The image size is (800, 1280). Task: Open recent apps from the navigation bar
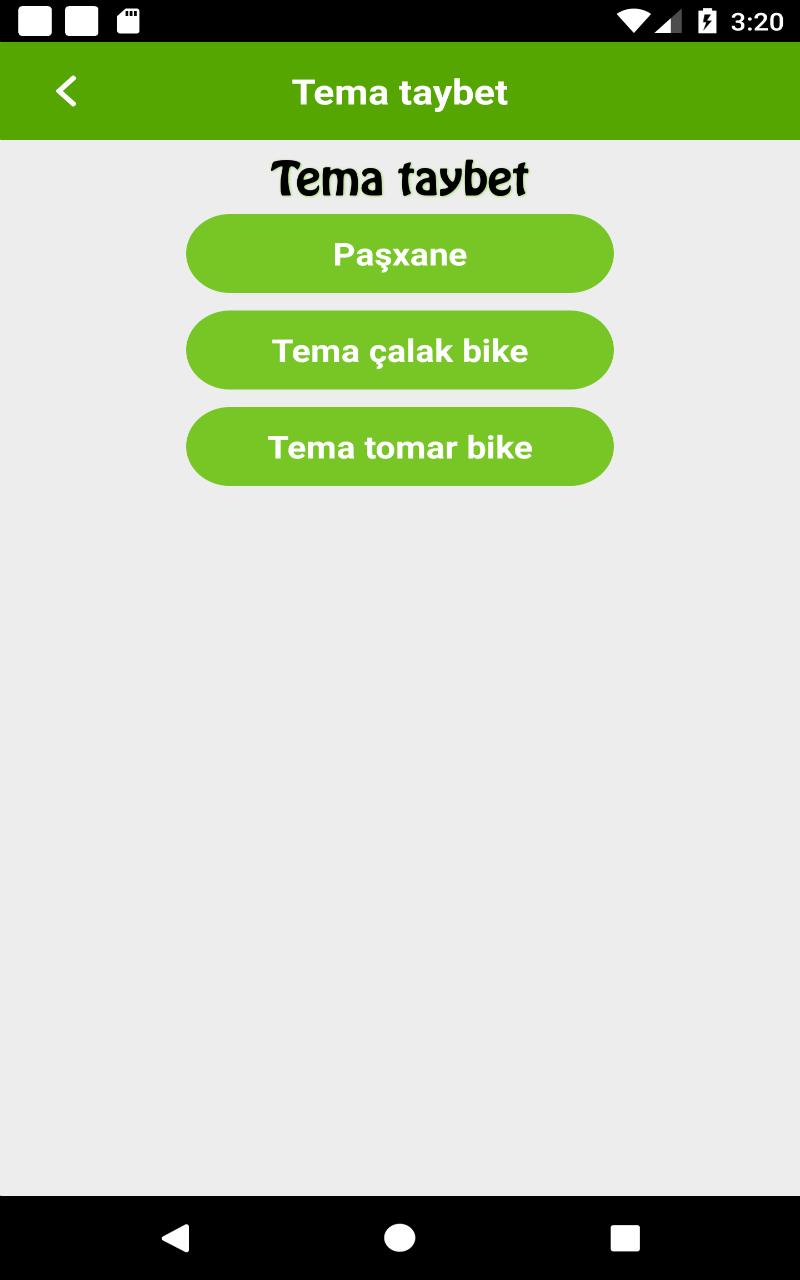pyautogui.click(x=625, y=1238)
